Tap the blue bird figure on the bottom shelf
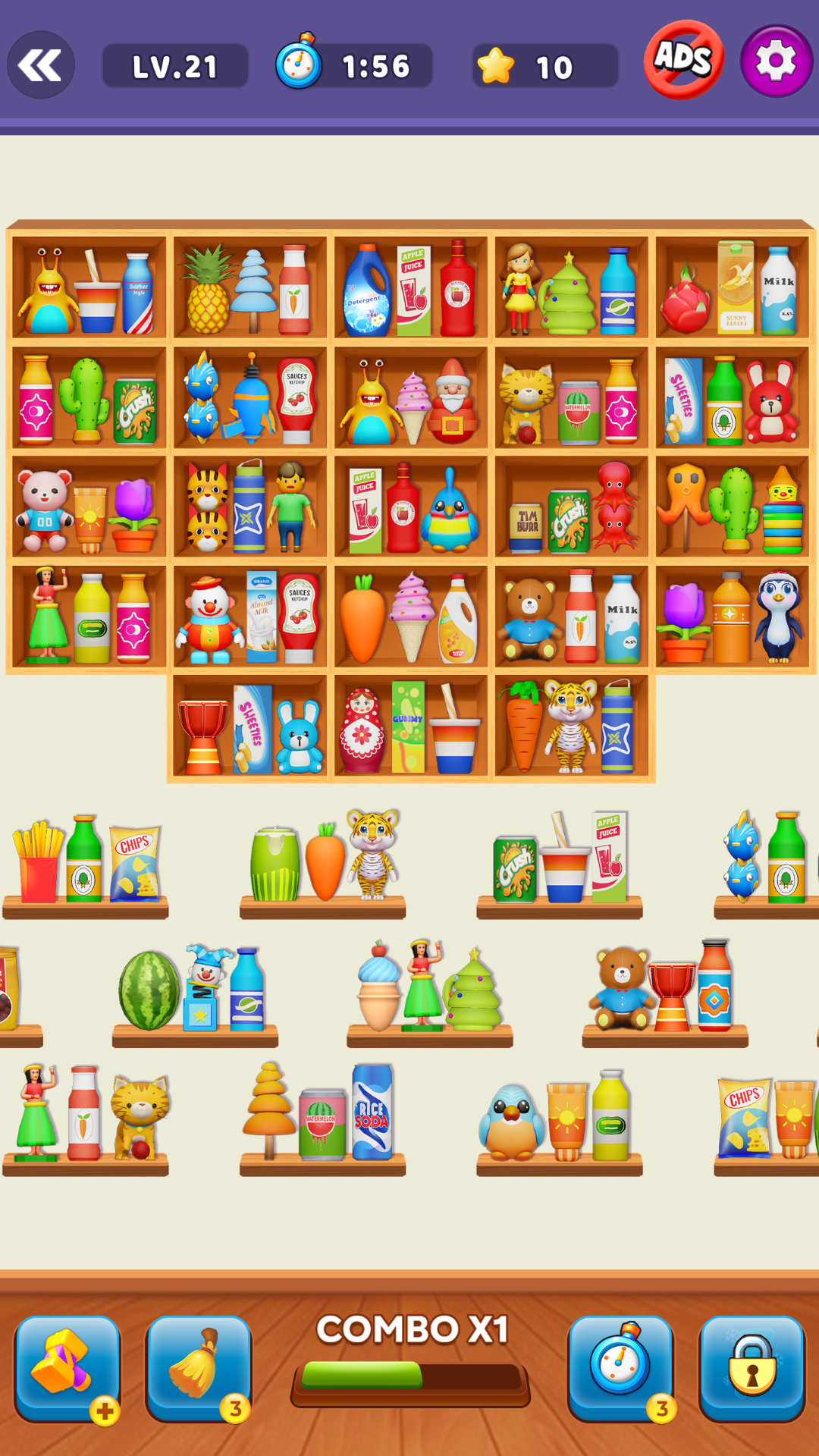Image resolution: width=819 pixels, height=1456 pixels. pos(511,1122)
